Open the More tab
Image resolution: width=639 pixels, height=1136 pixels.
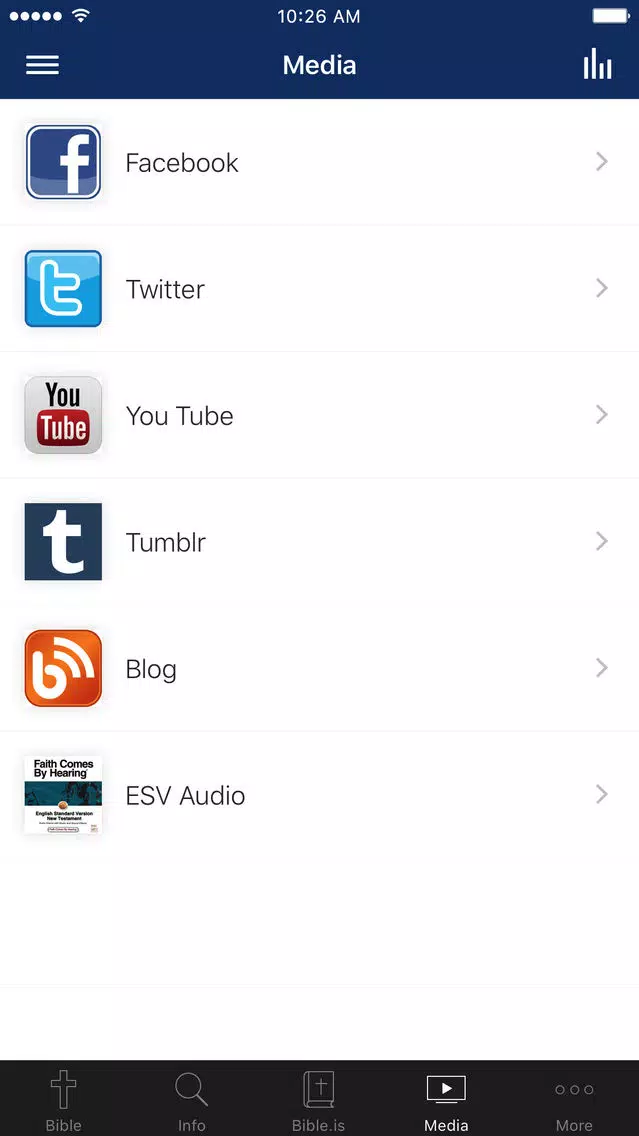click(x=574, y=1099)
